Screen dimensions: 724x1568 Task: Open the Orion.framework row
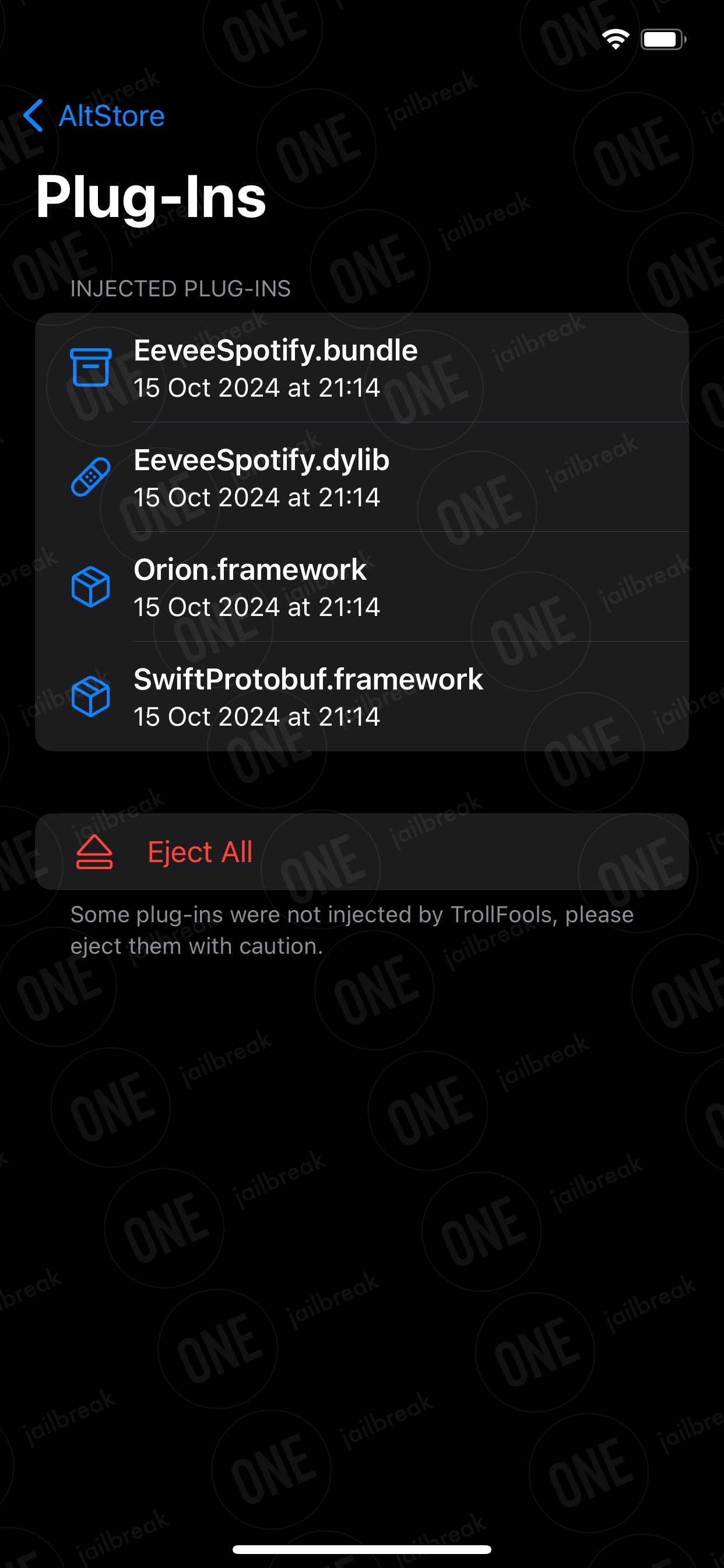tap(362, 587)
